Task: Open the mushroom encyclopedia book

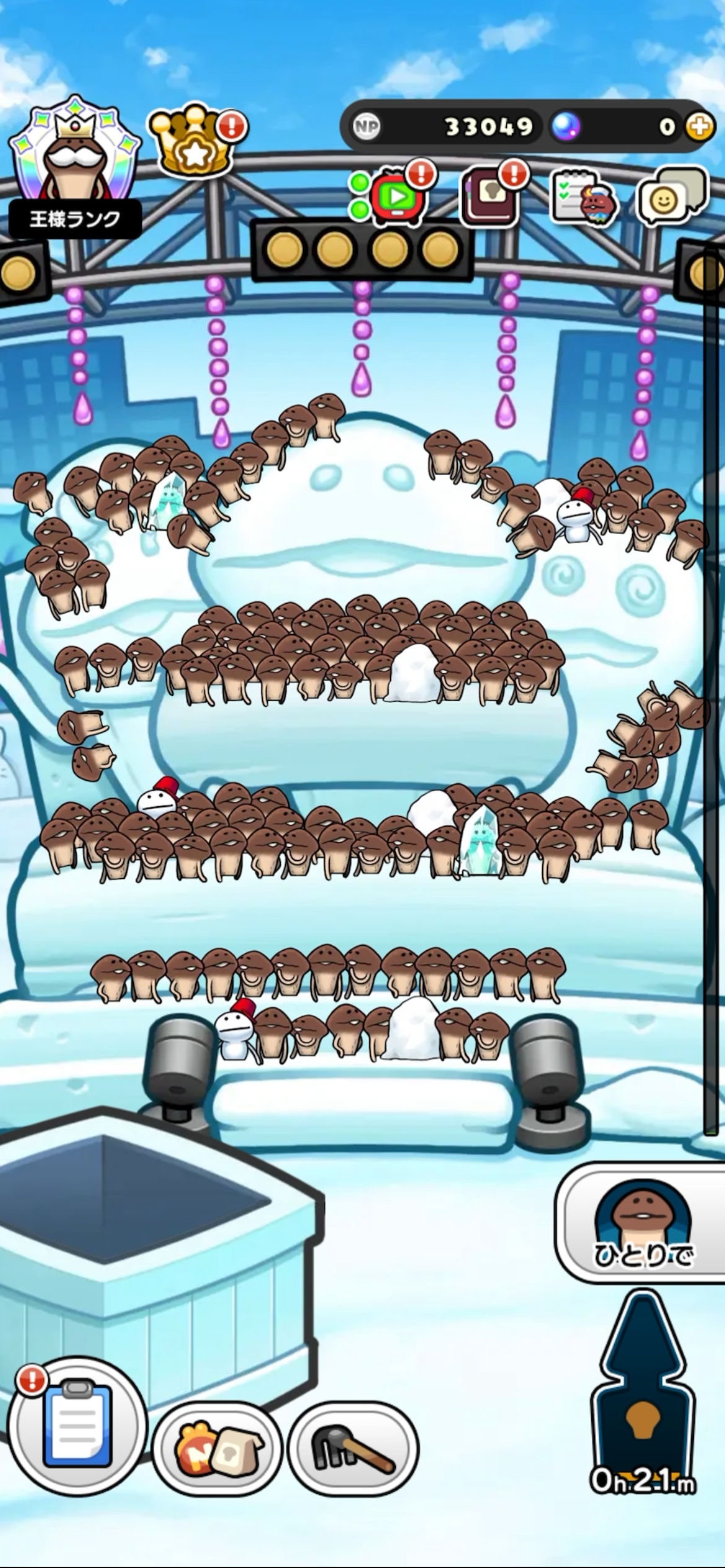Action: [x=491, y=196]
